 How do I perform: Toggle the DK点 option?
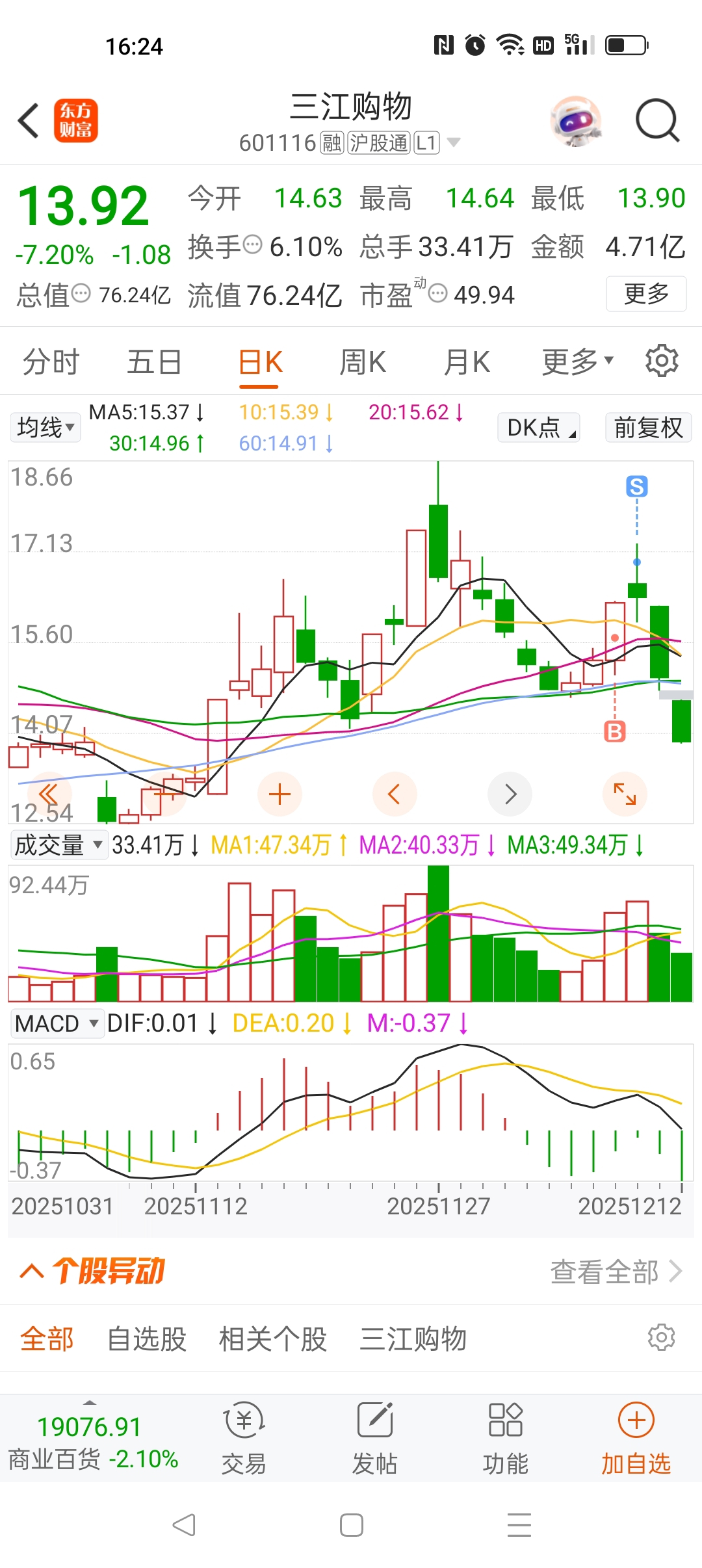tap(538, 428)
